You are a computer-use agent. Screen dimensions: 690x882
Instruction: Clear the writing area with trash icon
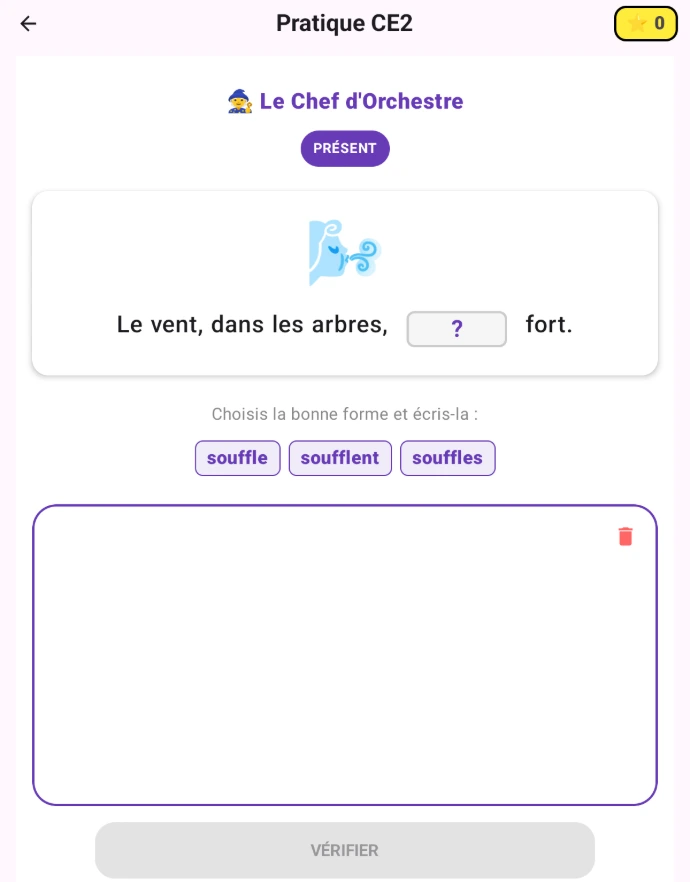click(625, 537)
